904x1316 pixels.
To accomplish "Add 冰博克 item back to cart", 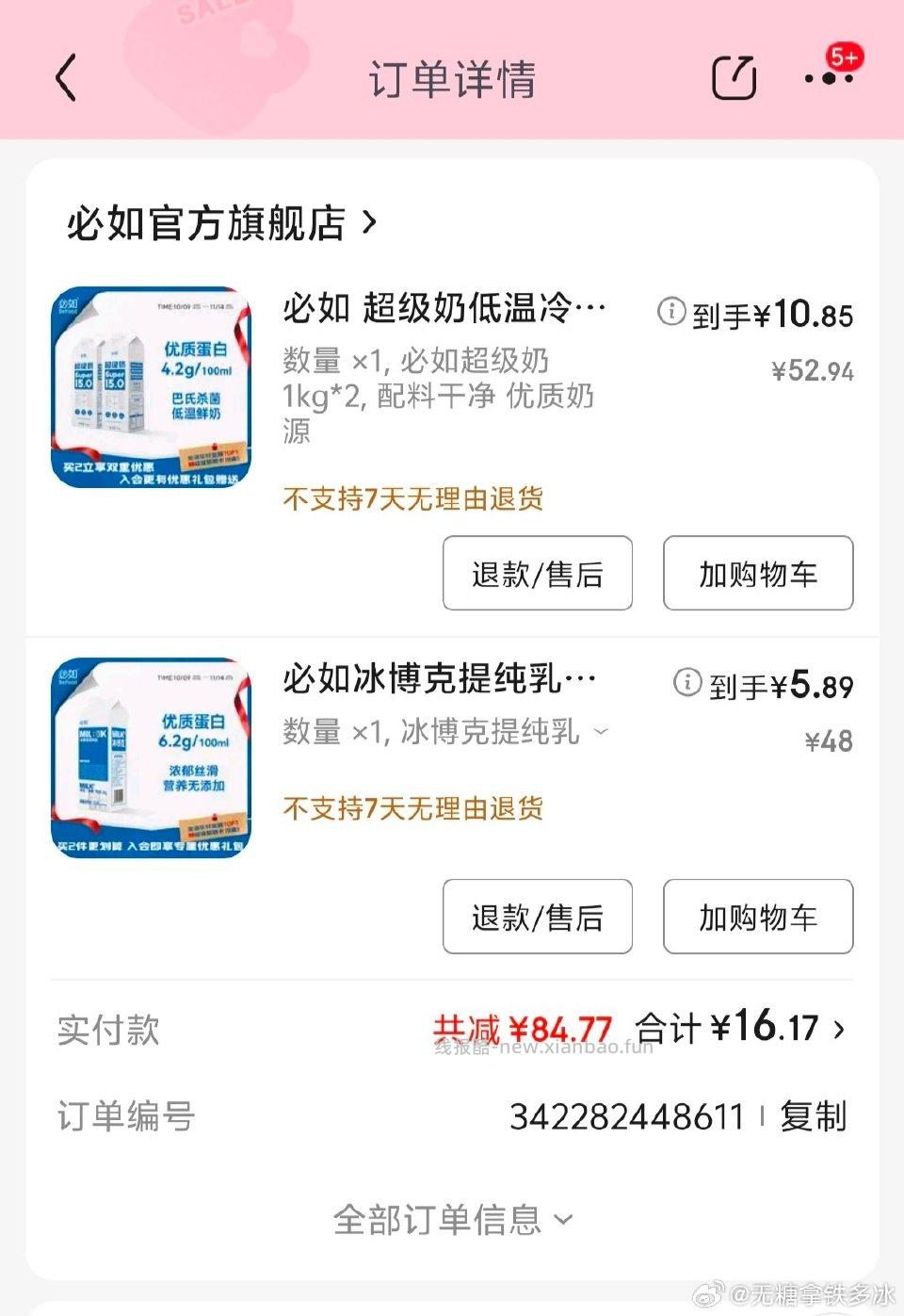I will coord(758,917).
